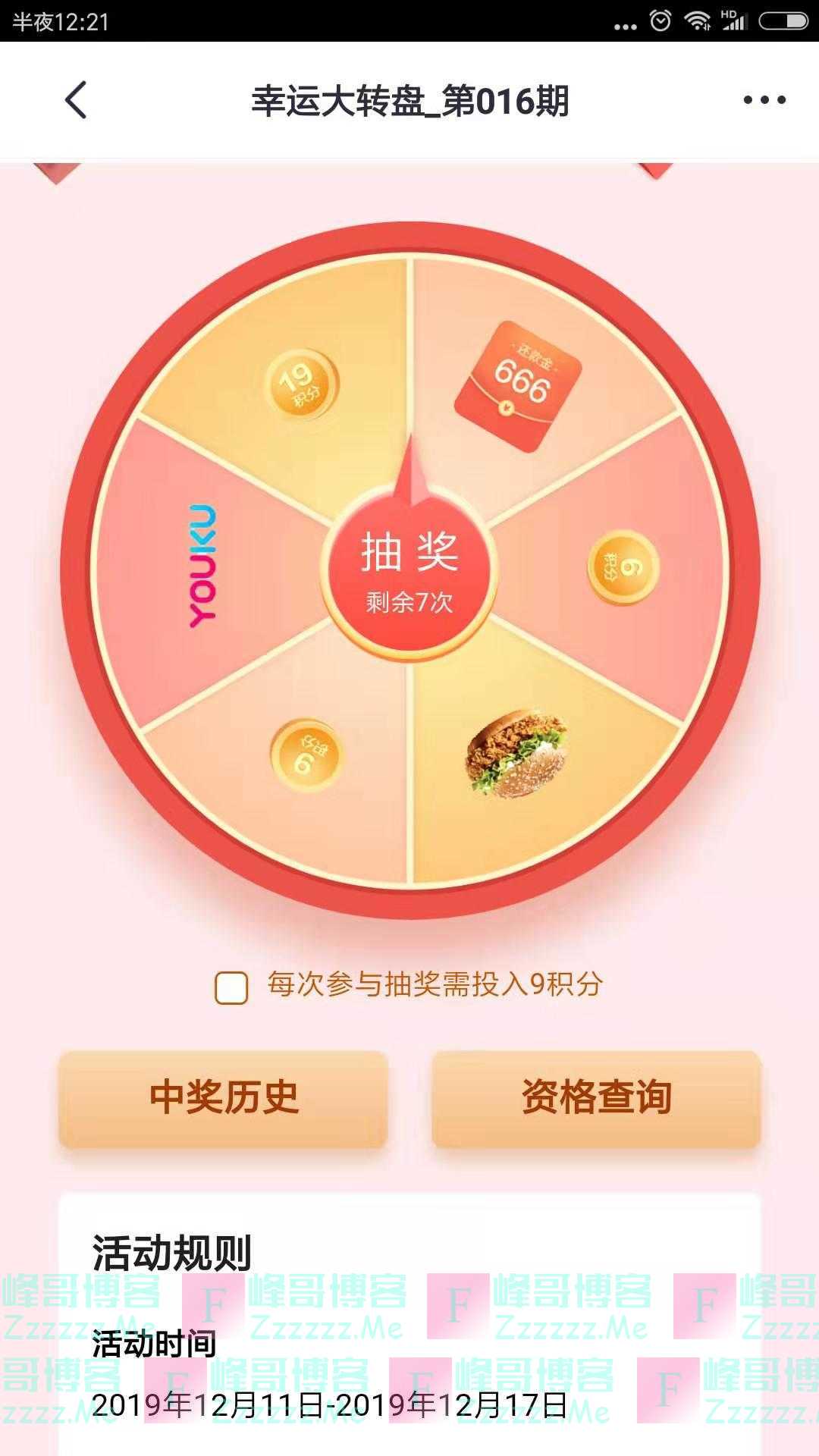Check the 每次参与抽奖需投入9积分 checkbox
This screenshot has height=1456, width=819.
231,987
